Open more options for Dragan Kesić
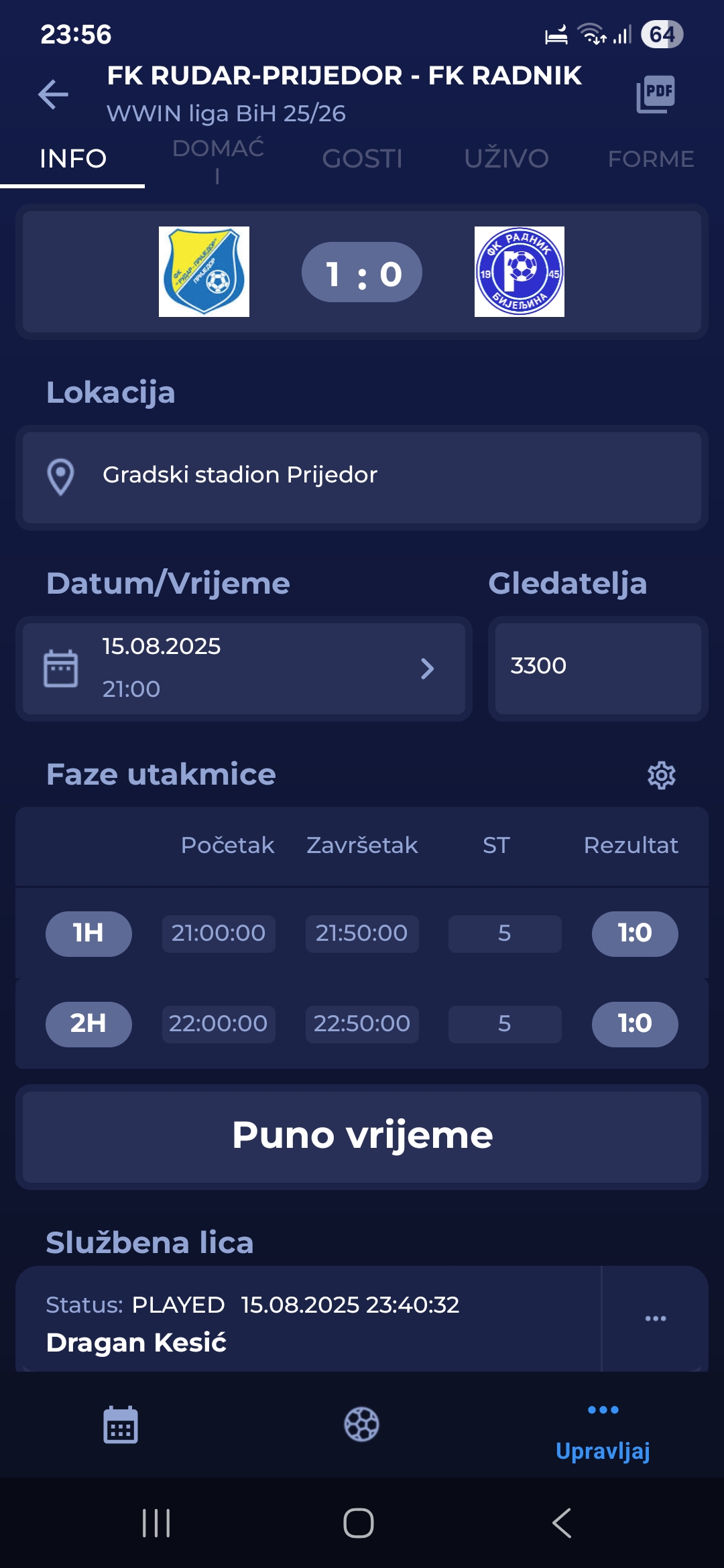724x1568 pixels. click(x=655, y=1318)
